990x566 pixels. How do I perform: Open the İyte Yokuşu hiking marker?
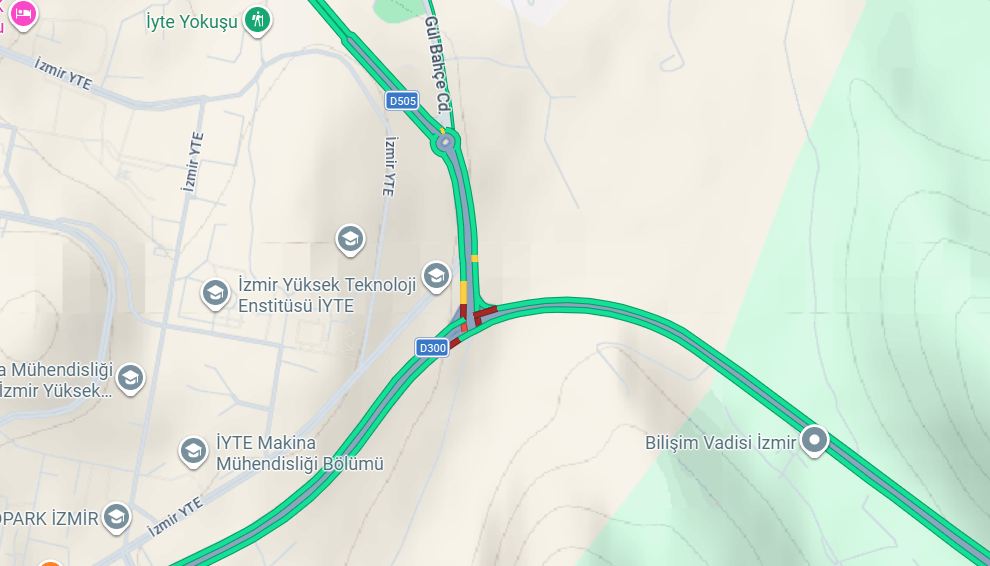257,21
